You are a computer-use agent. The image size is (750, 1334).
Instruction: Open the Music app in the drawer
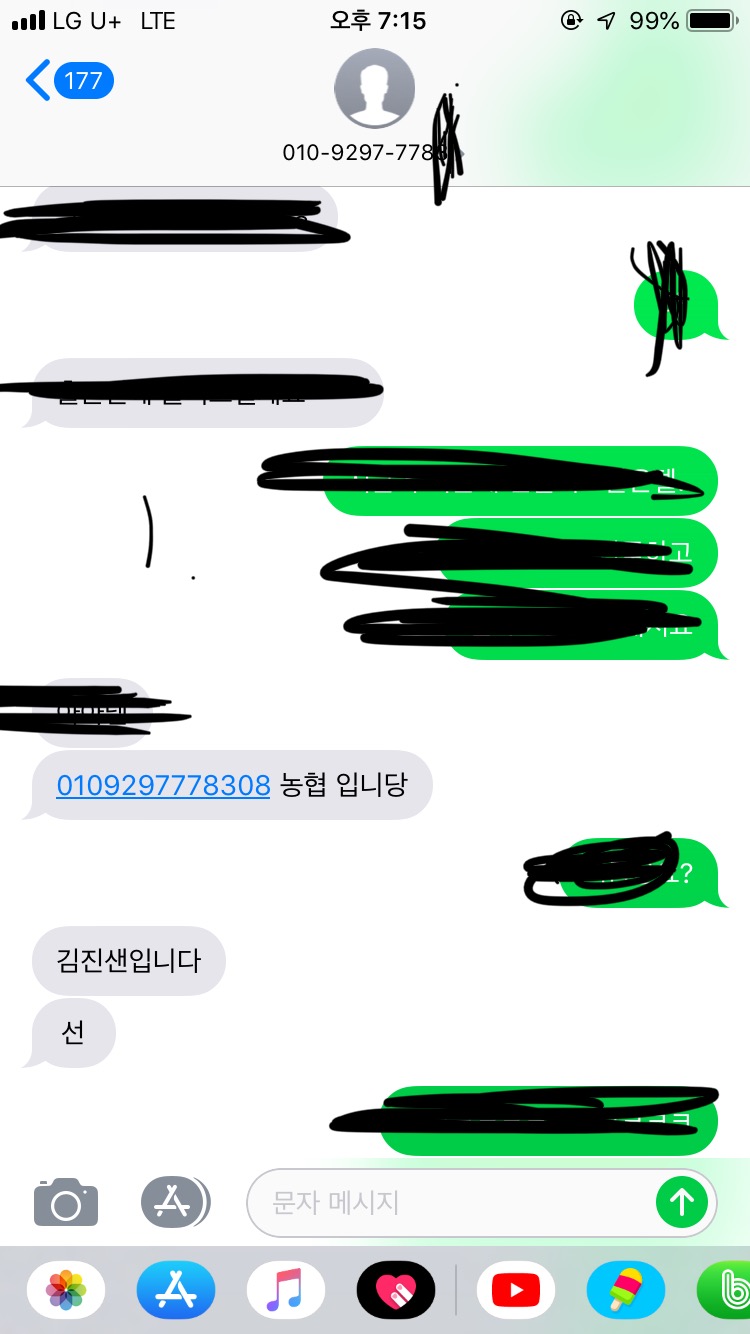[286, 1290]
